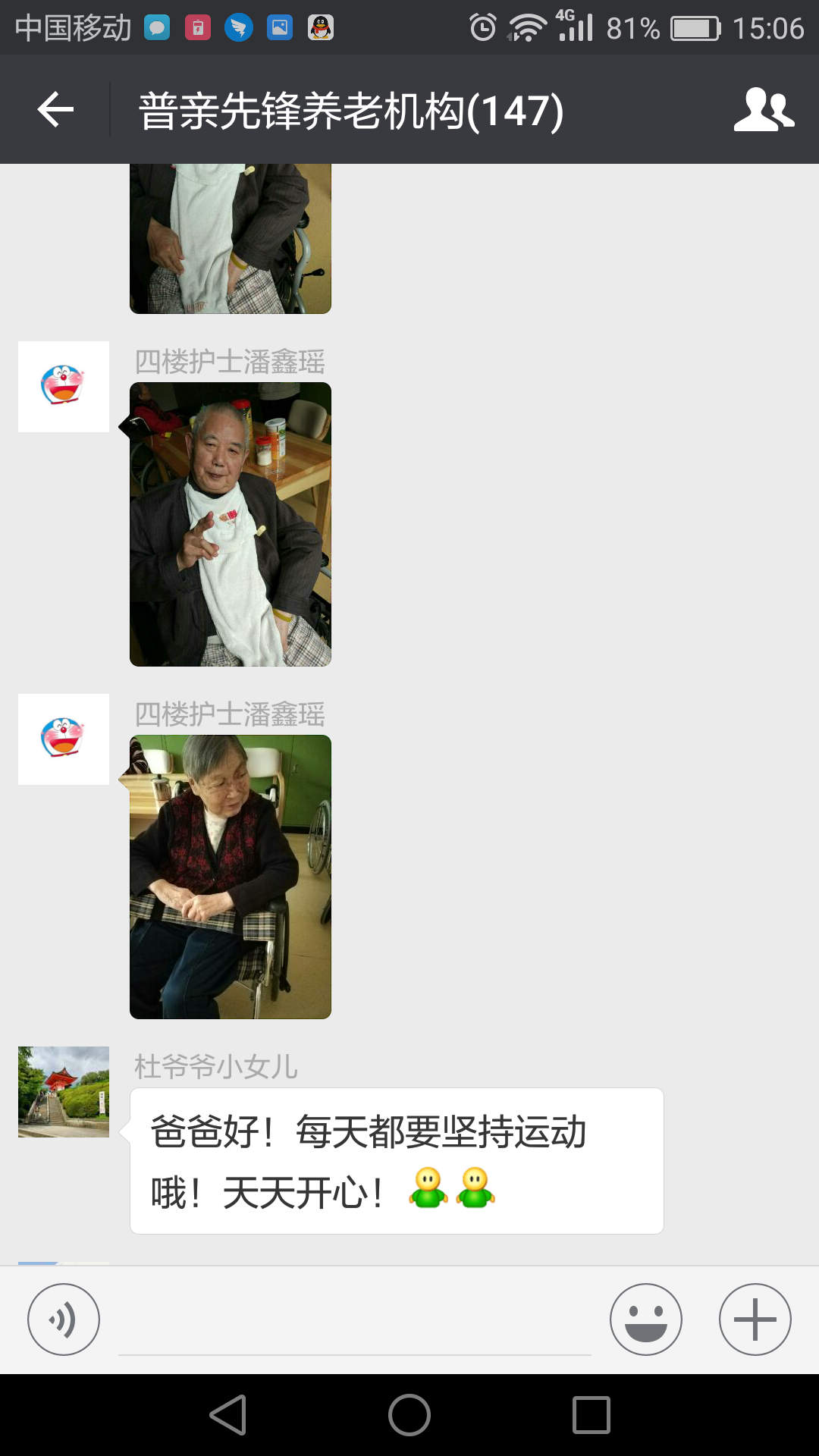Open the partially visible top photo
The image size is (819, 1456).
(x=231, y=238)
